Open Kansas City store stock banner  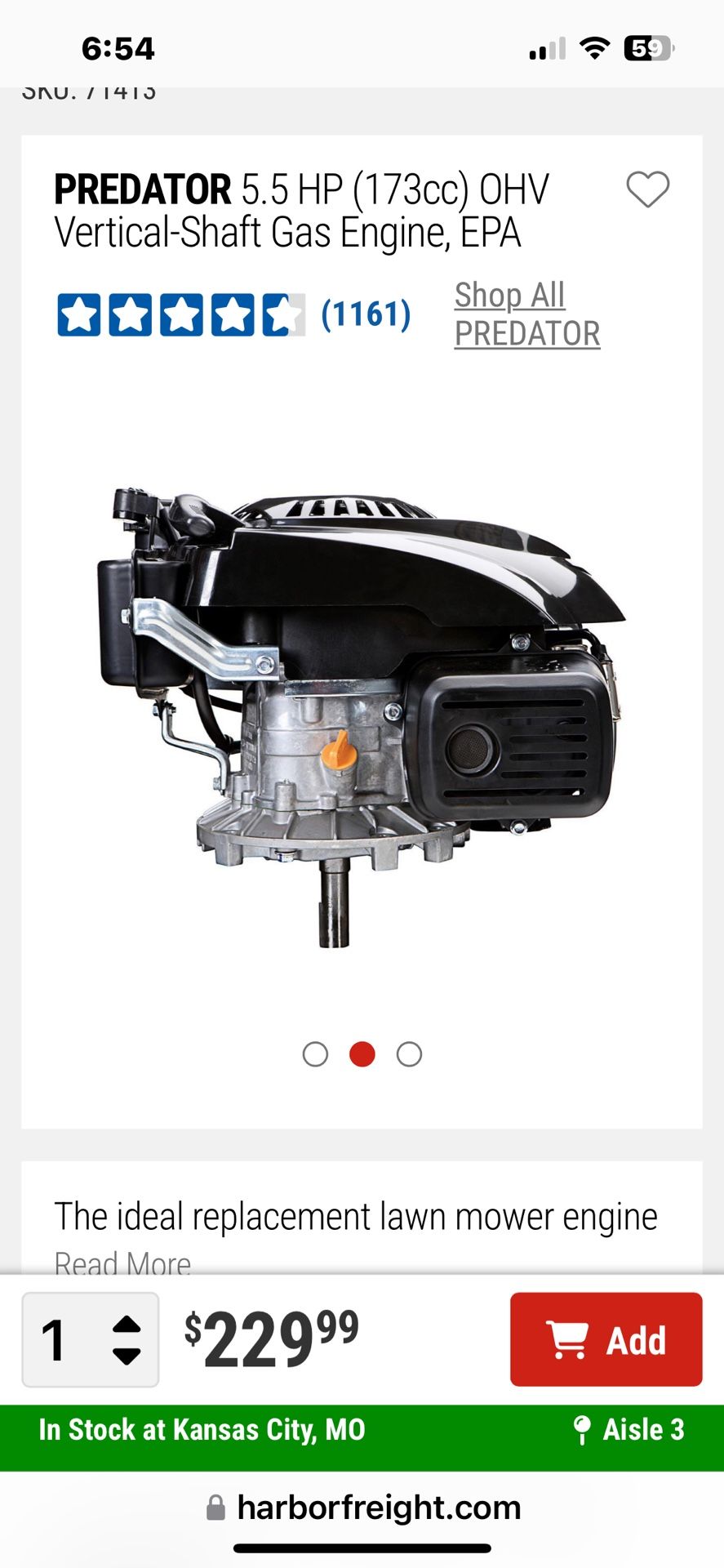click(202, 1430)
